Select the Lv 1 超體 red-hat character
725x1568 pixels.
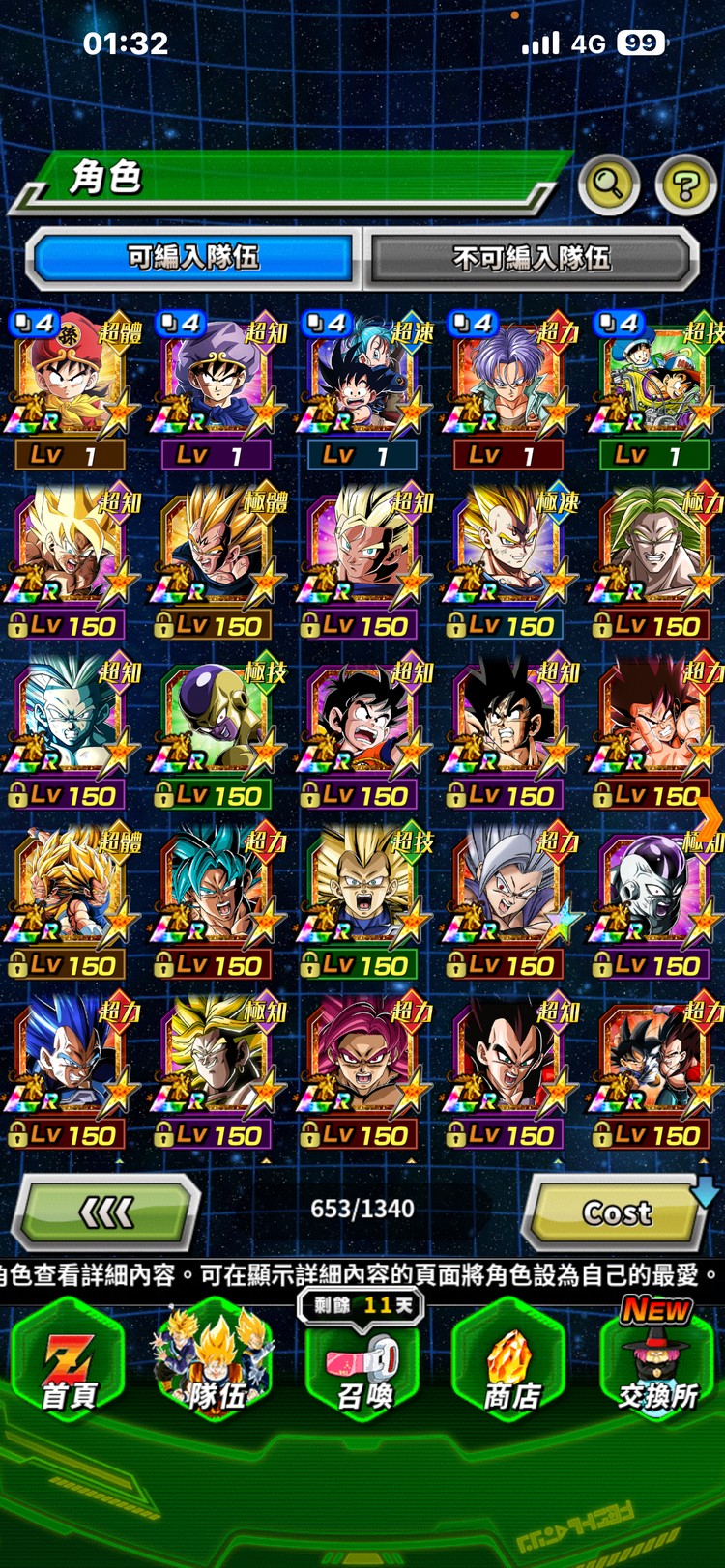click(70, 386)
